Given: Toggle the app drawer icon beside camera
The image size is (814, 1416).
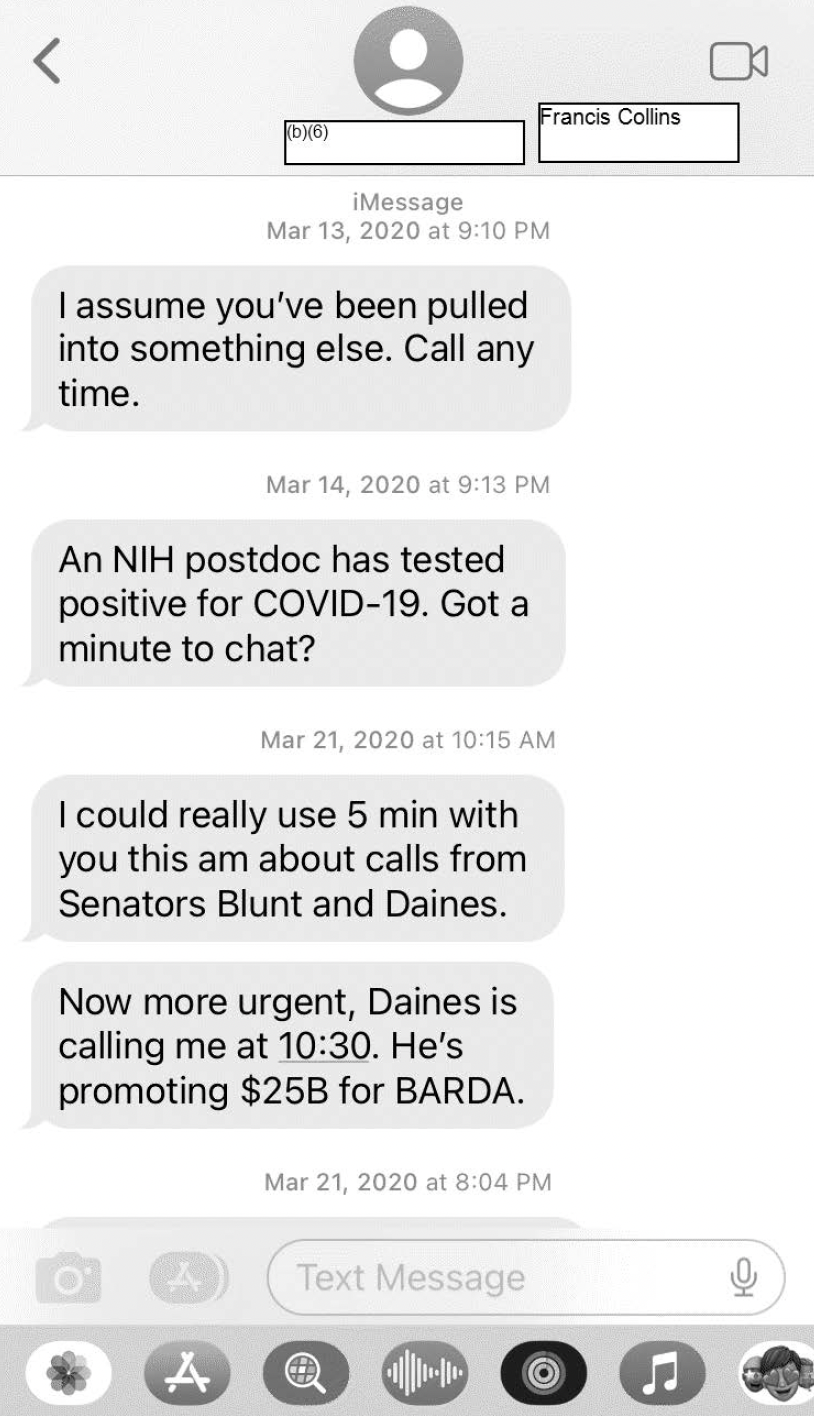Looking at the screenshot, I should tap(189, 1277).
